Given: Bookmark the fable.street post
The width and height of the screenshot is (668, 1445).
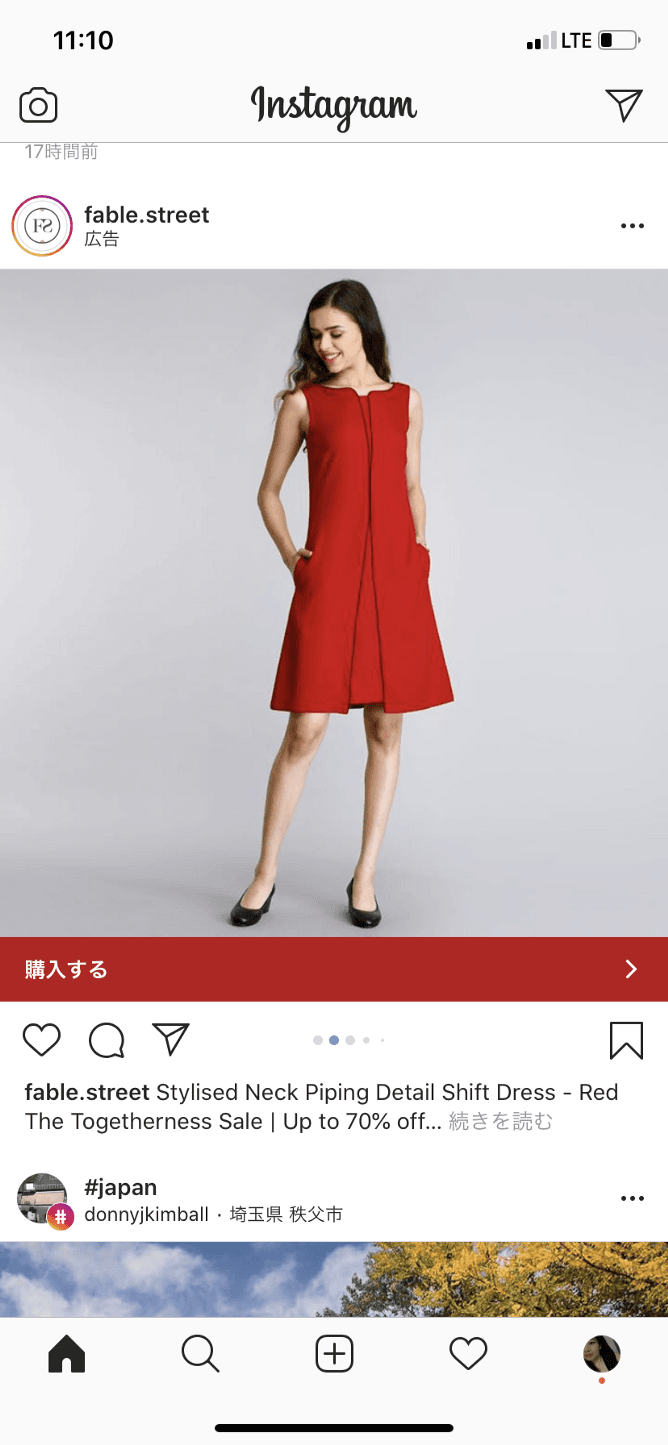Looking at the screenshot, I should tap(626, 1040).
